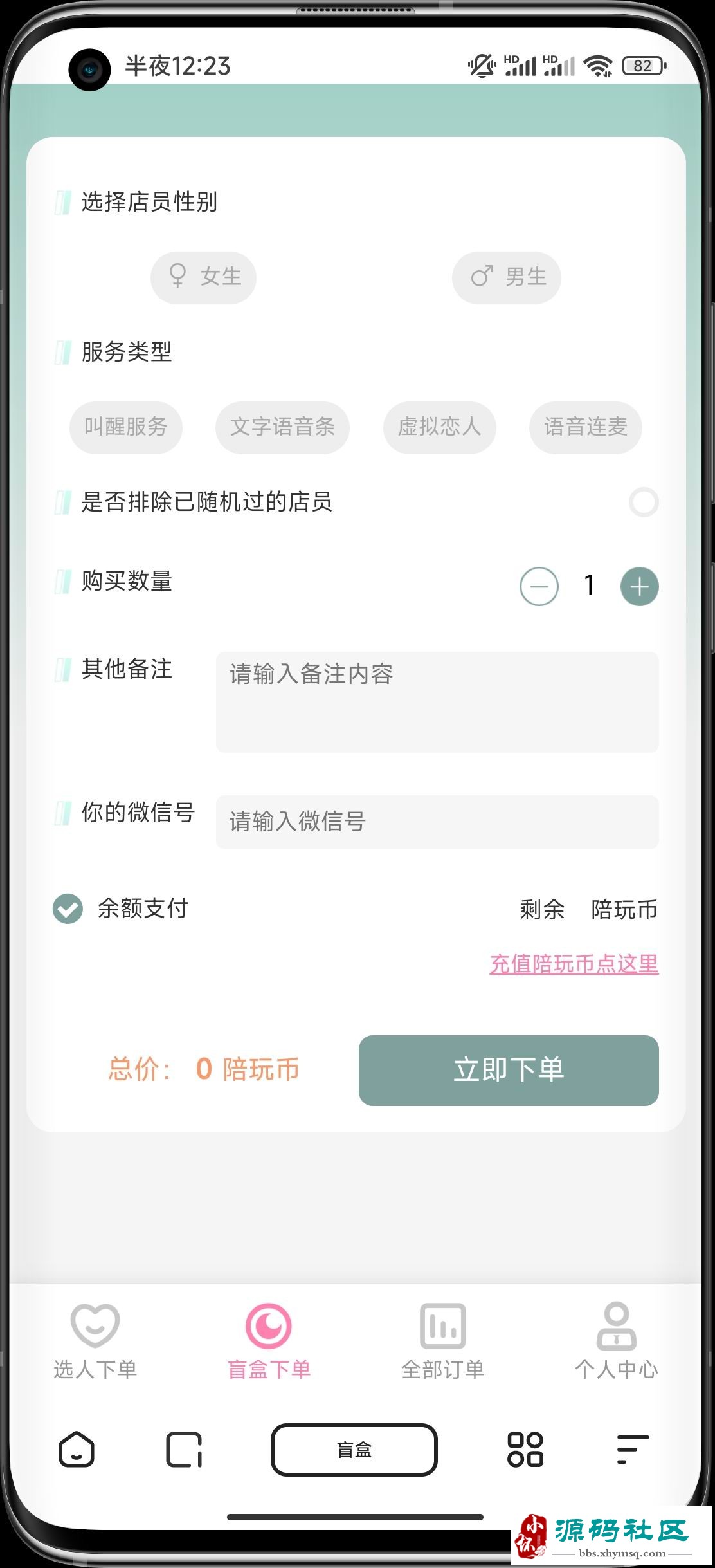Select 男生 as the staff gender

coord(507,277)
